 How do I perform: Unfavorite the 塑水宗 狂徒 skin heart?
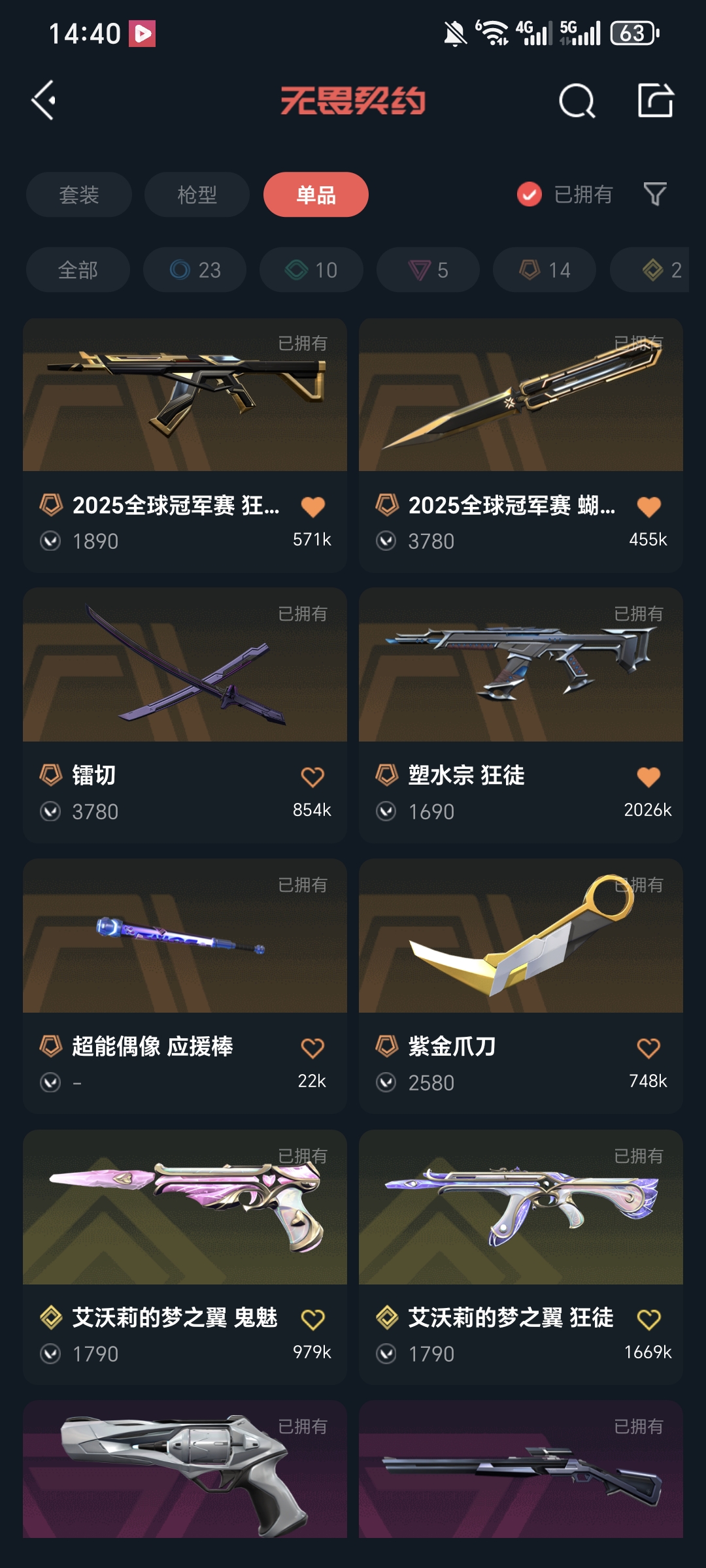(649, 776)
